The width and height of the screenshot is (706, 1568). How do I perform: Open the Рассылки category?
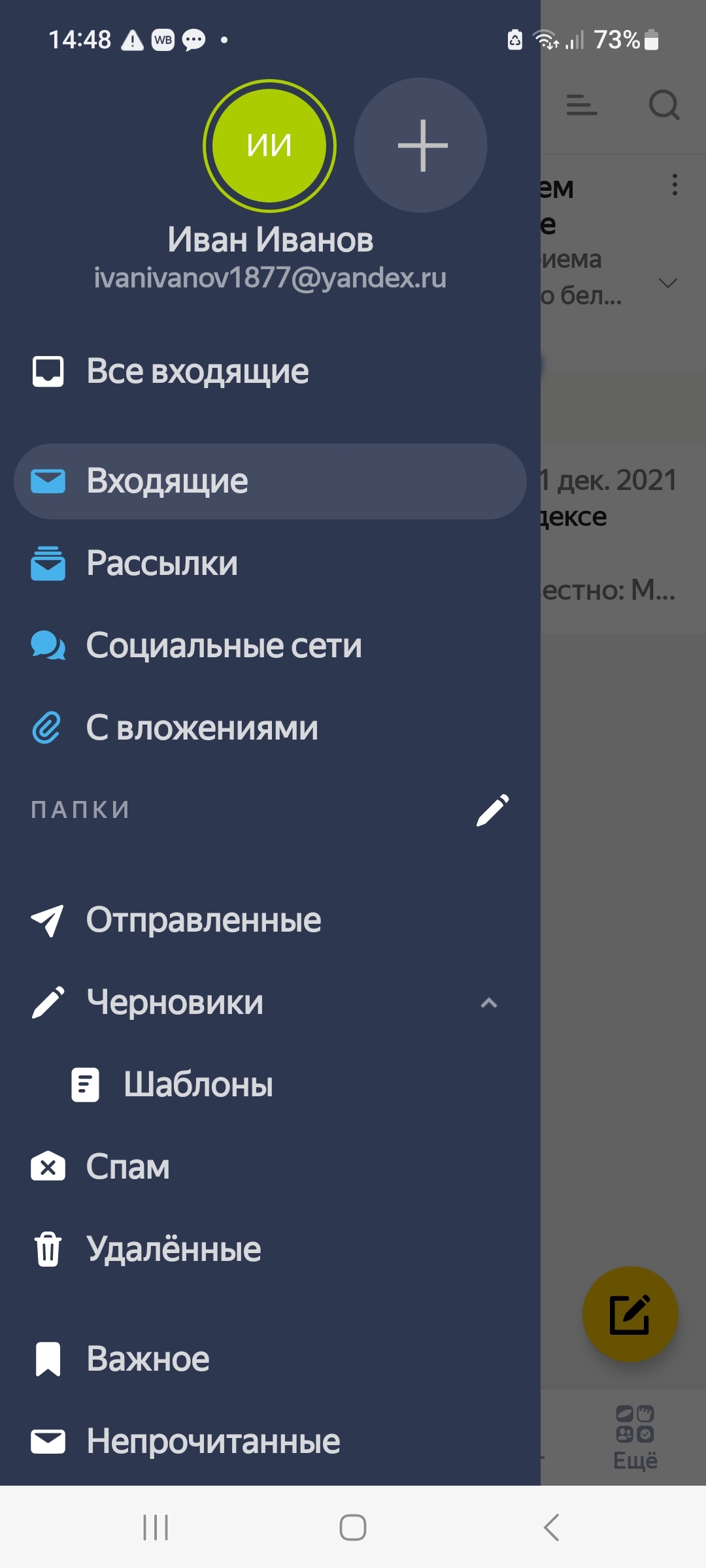(162, 563)
